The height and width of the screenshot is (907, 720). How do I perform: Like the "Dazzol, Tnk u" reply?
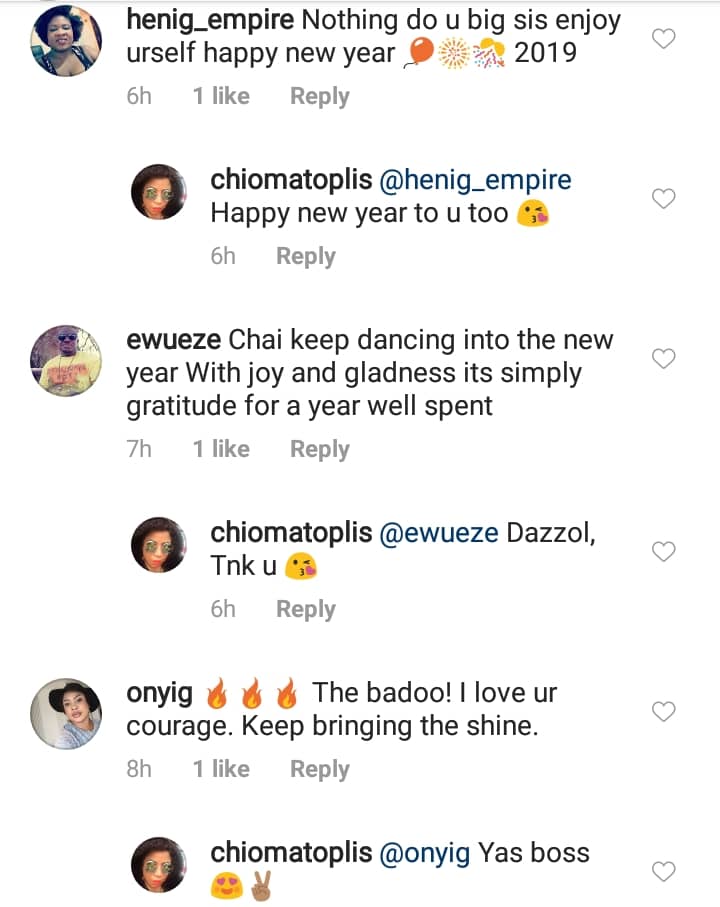point(664,551)
